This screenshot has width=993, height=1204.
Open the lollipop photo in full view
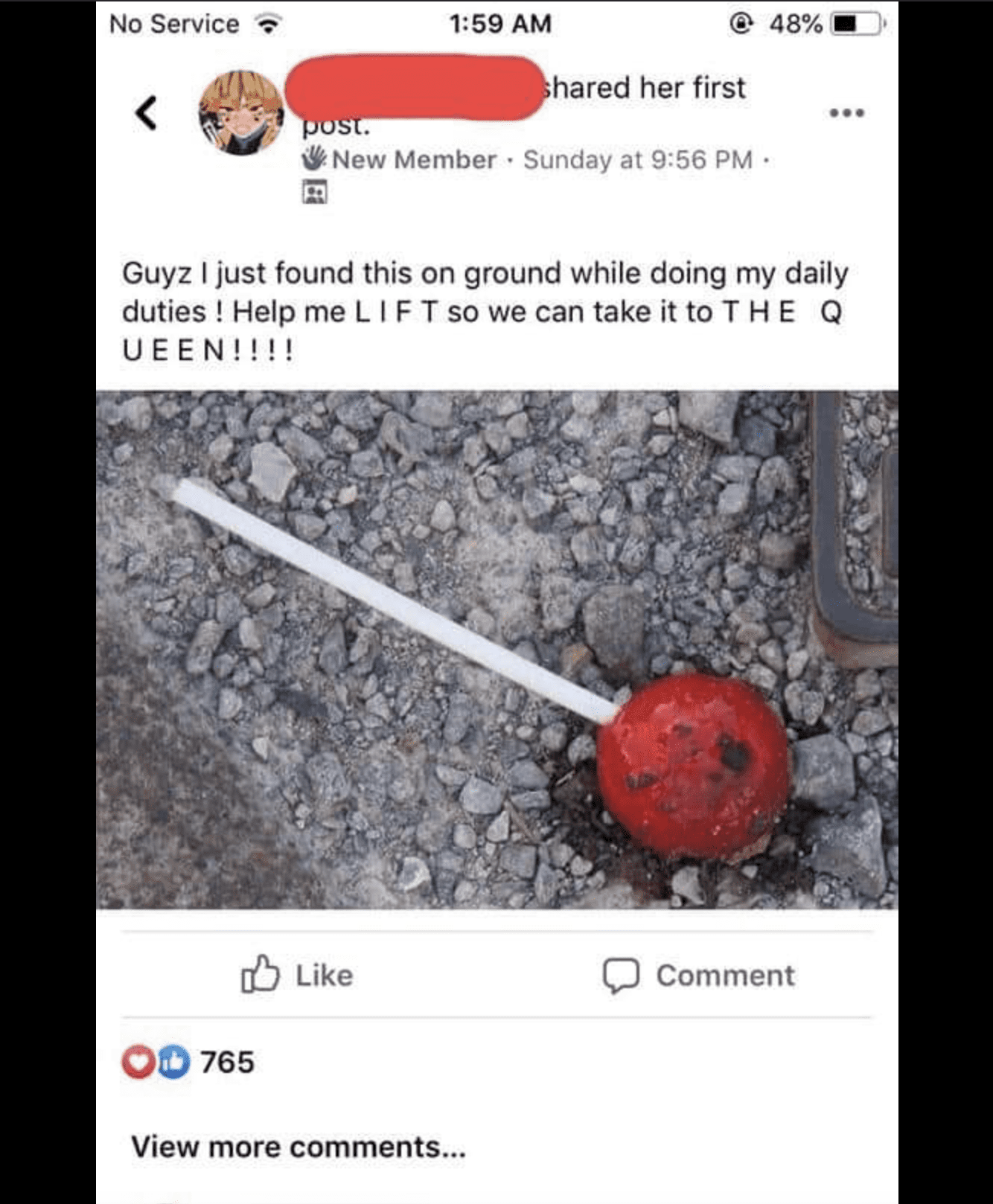tap(496, 649)
